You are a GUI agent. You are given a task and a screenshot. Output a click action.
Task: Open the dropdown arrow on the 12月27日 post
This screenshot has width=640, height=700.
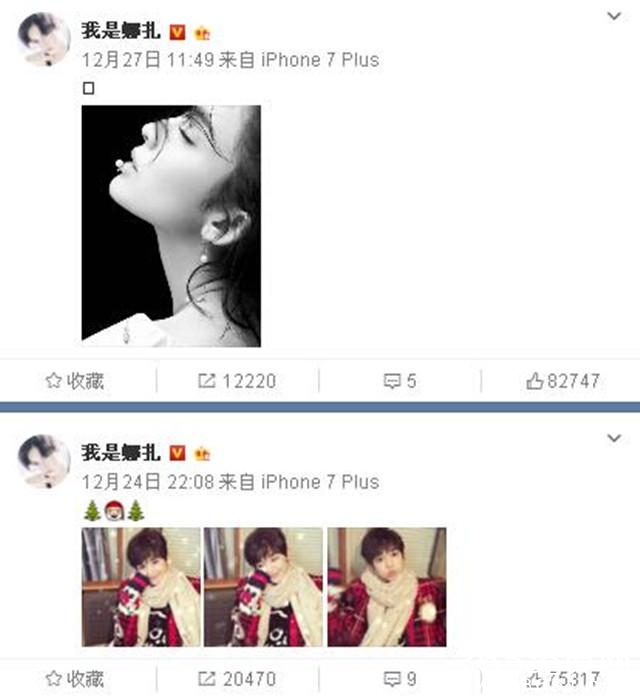pos(617,17)
